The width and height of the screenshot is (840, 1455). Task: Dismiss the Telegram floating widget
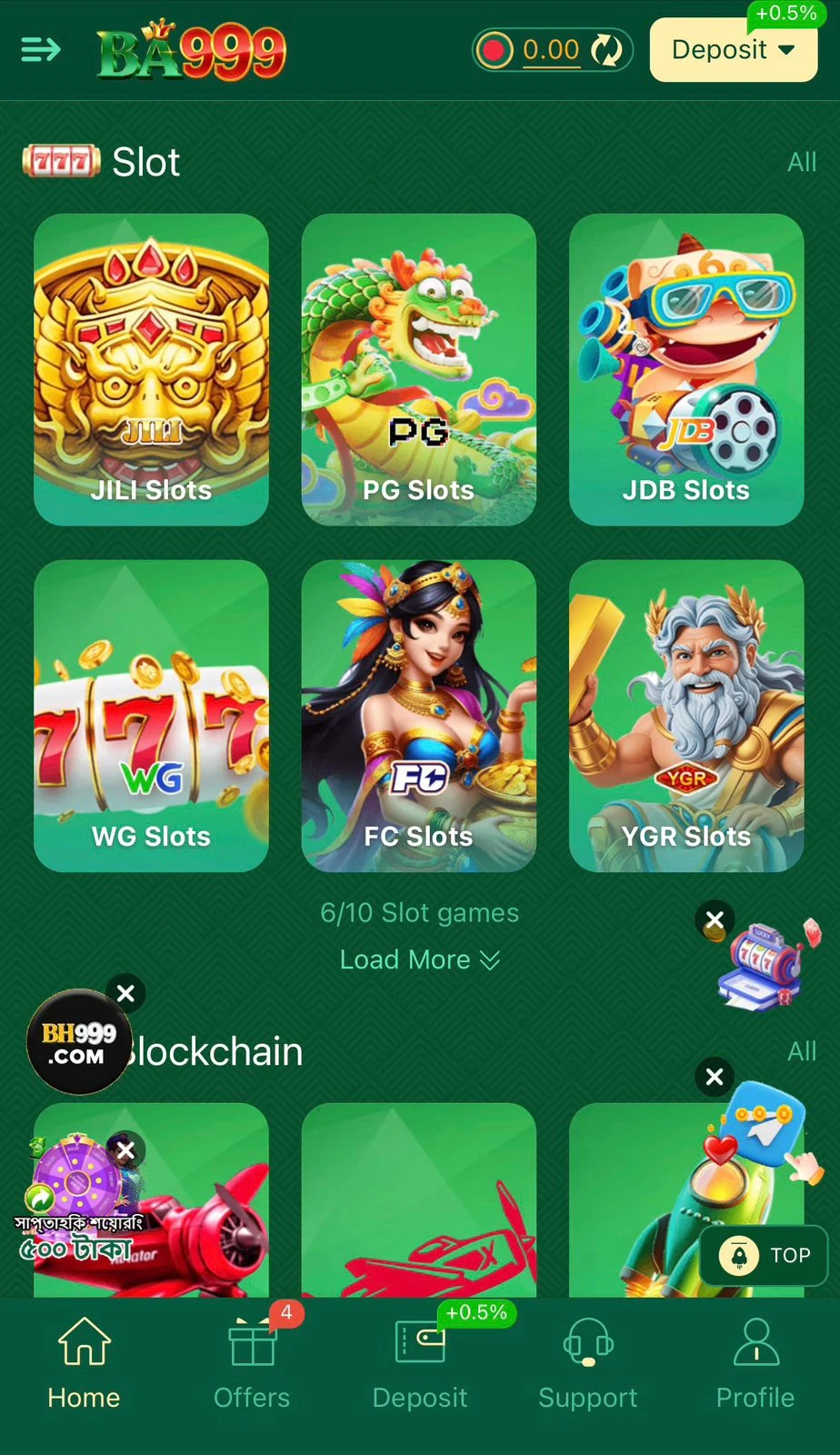715,1077
